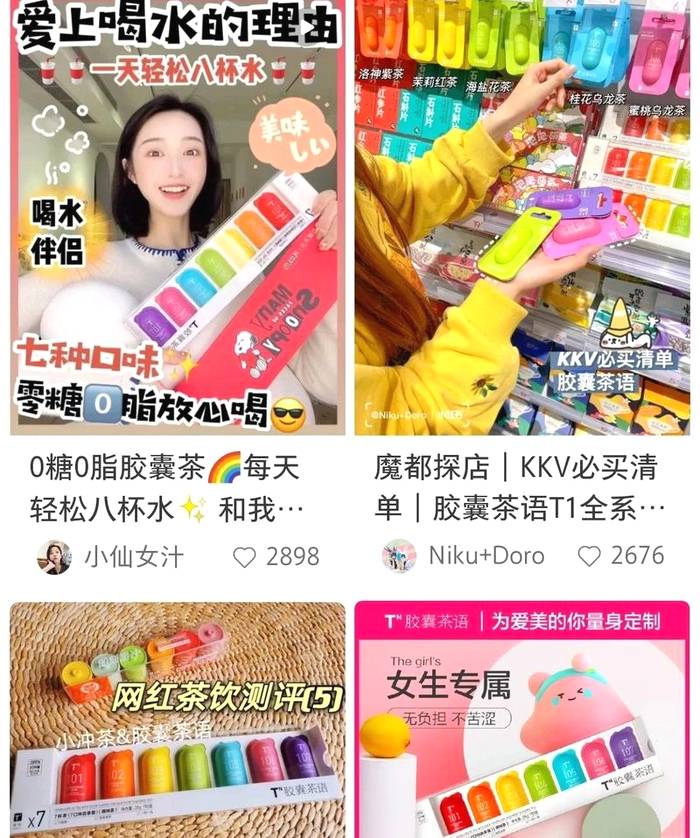Open the 女生专属 胶囊茶语 post
Screen dimensions: 700x838
point(522,720)
